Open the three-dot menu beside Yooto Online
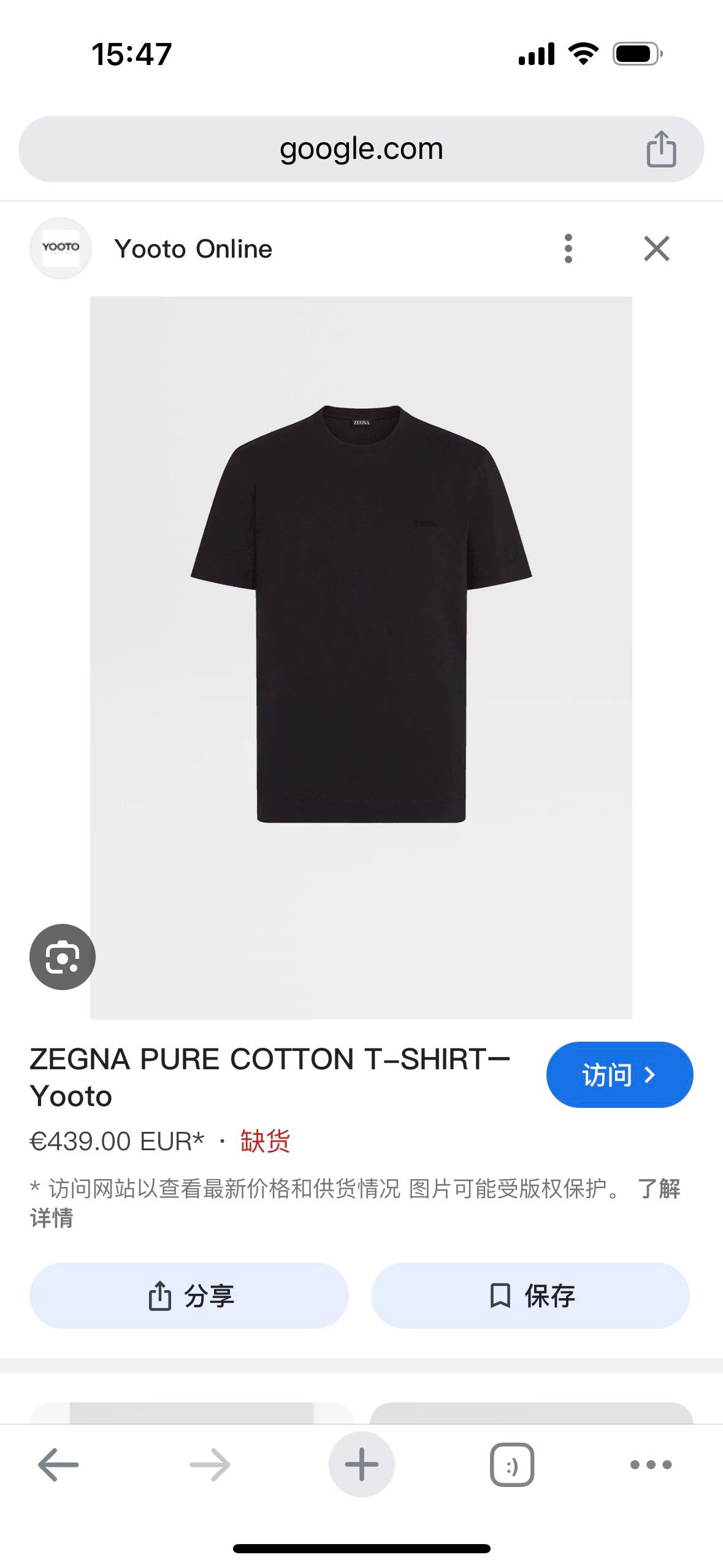The height and width of the screenshot is (1568, 723). 568,248
